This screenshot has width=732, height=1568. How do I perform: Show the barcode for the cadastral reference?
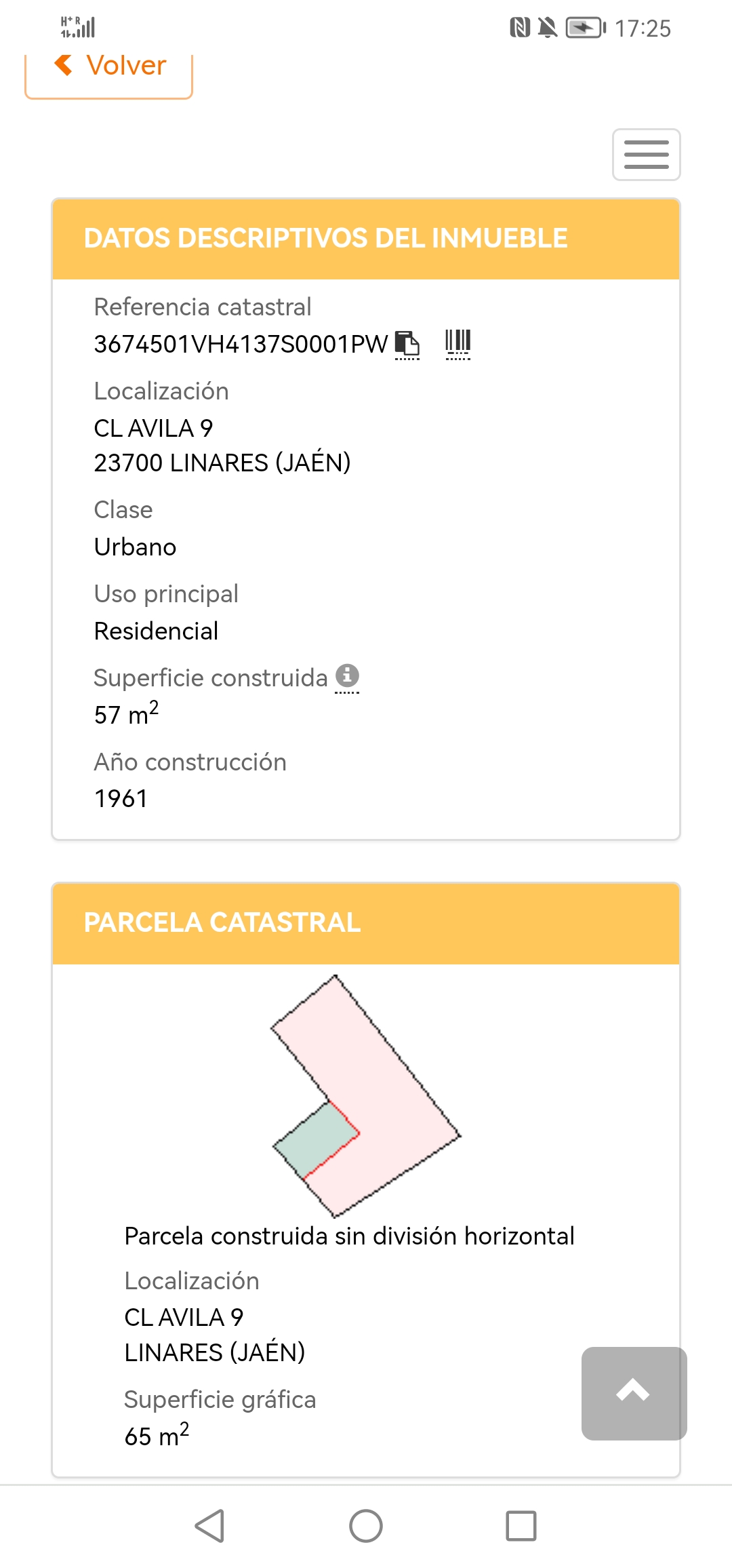(x=457, y=343)
